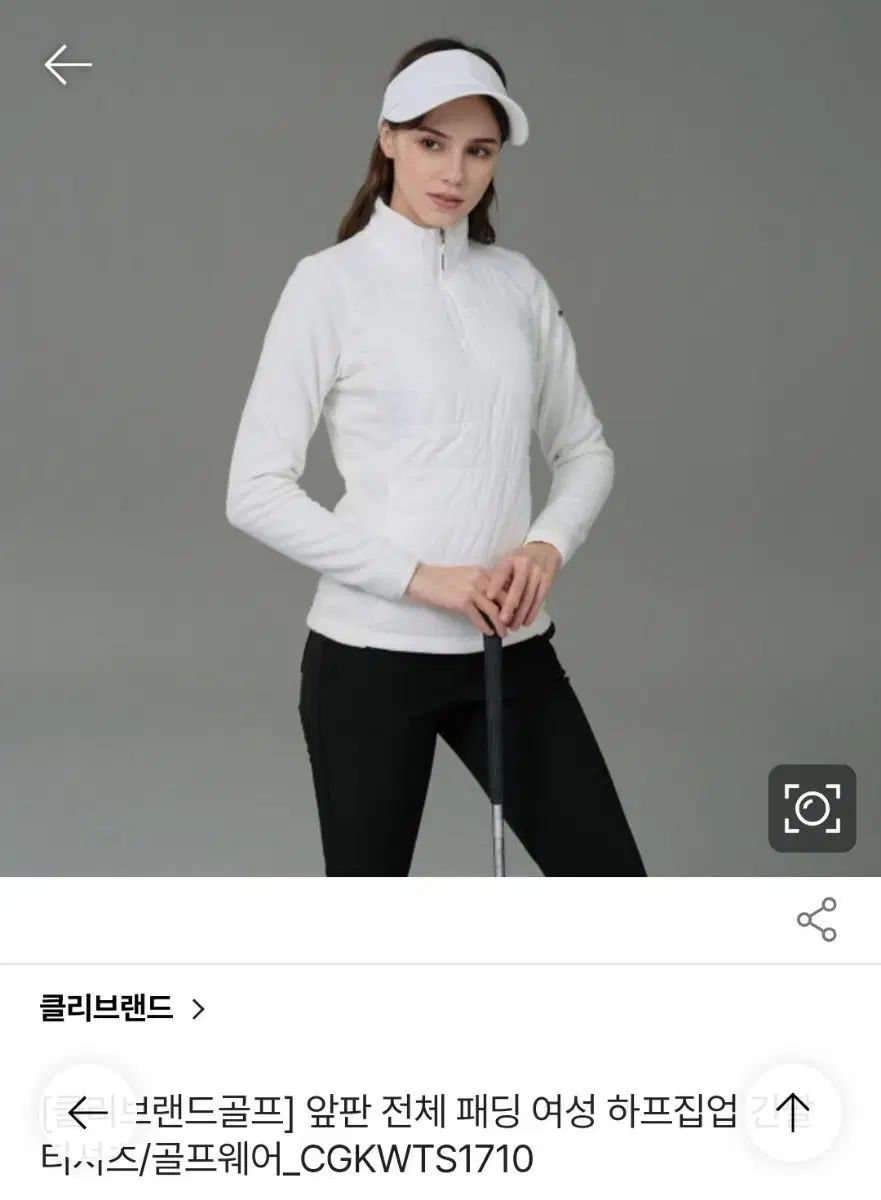Open the image search camera icon
The image size is (881, 1200).
(x=812, y=808)
